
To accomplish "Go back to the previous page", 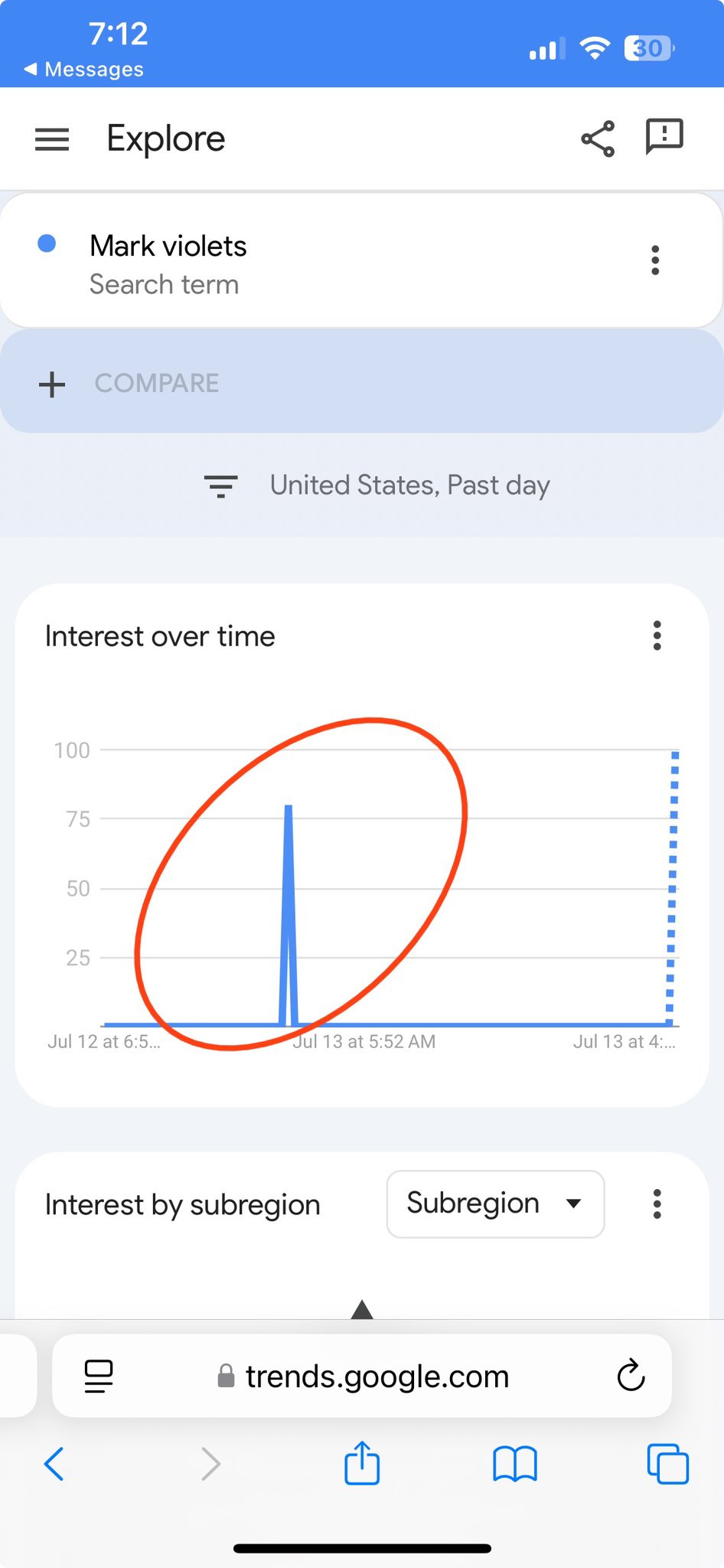I will pyautogui.click(x=54, y=1464).
